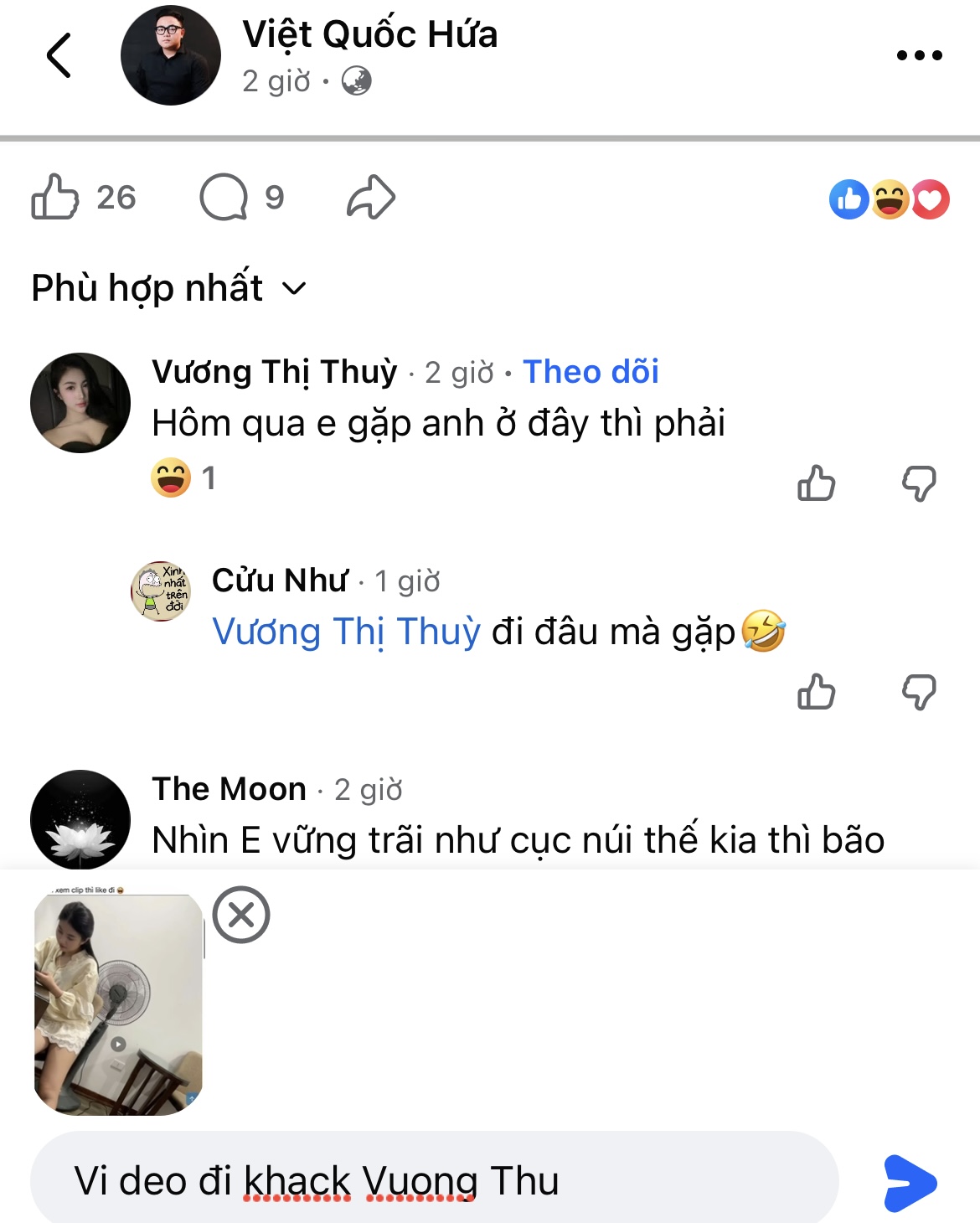Like Cửu Như's reply
The width and height of the screenshot is (980, 1223).
tap(816, 692)
